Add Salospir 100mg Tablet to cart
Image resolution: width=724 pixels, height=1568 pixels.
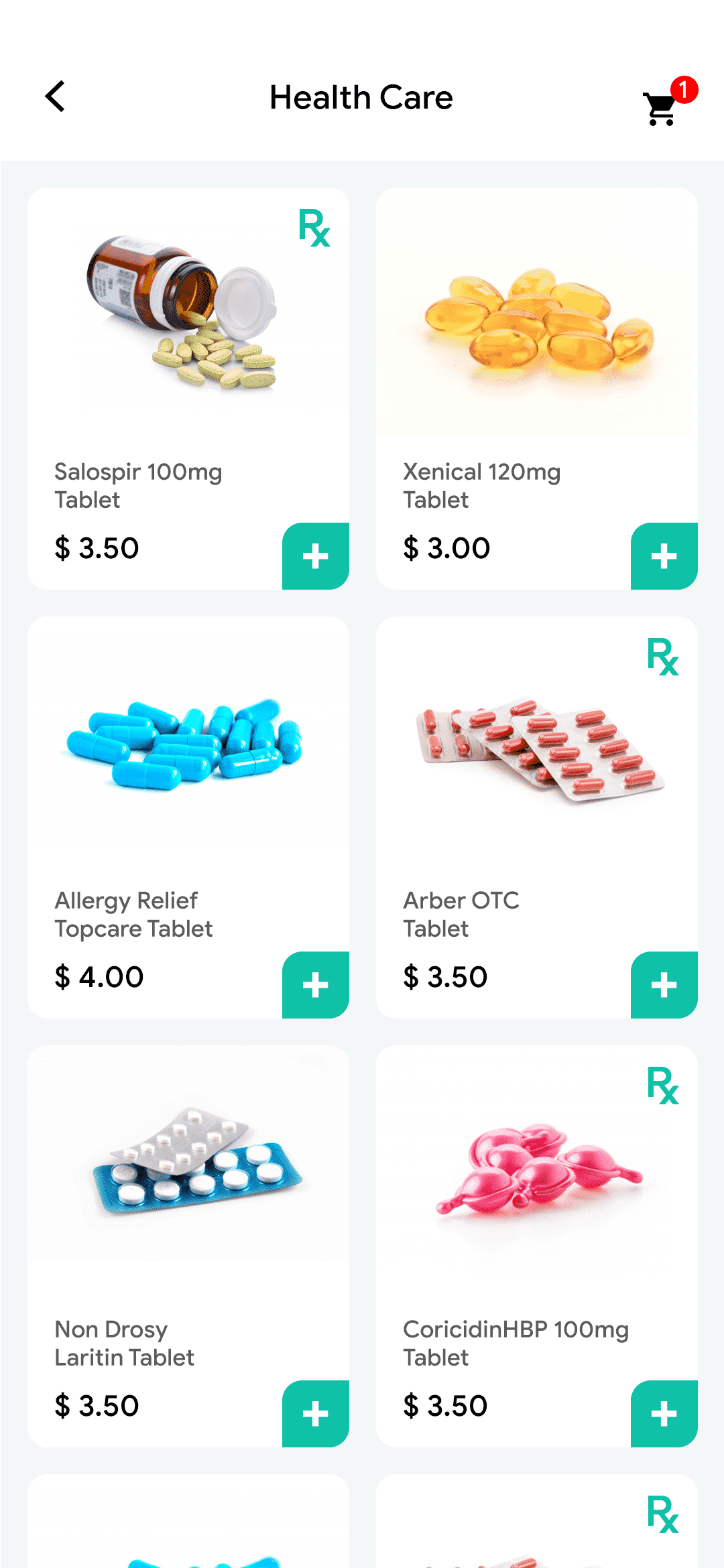(316, 556)
